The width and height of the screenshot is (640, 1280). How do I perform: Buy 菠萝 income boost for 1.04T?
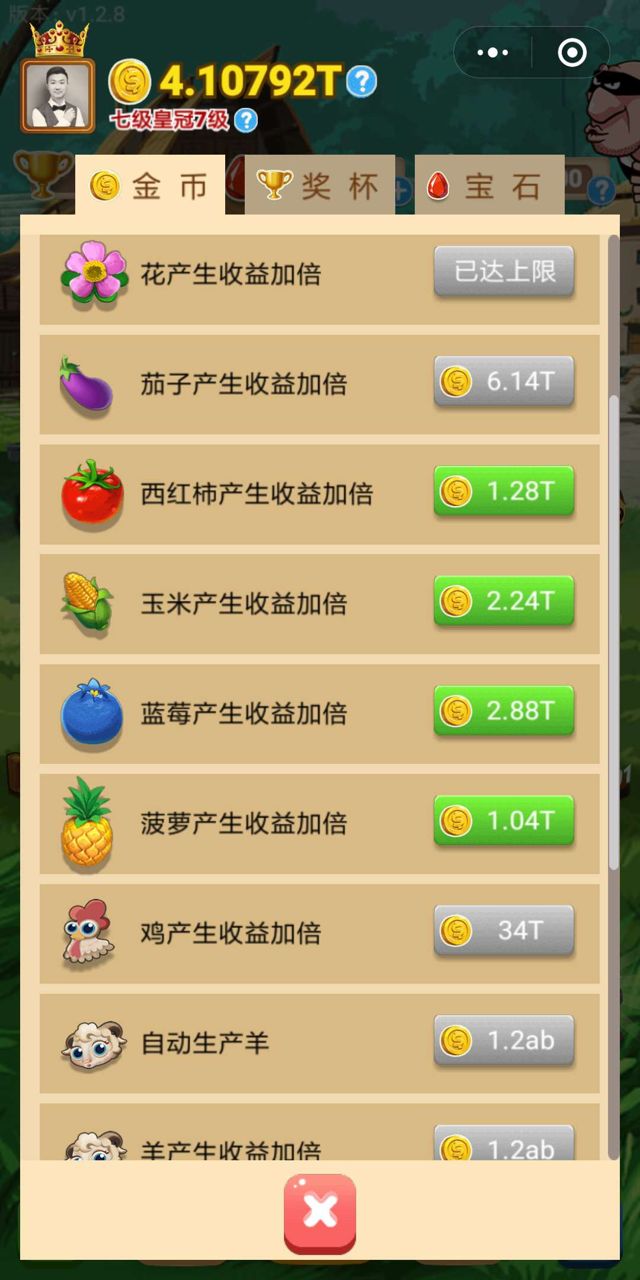pos(503,821)
